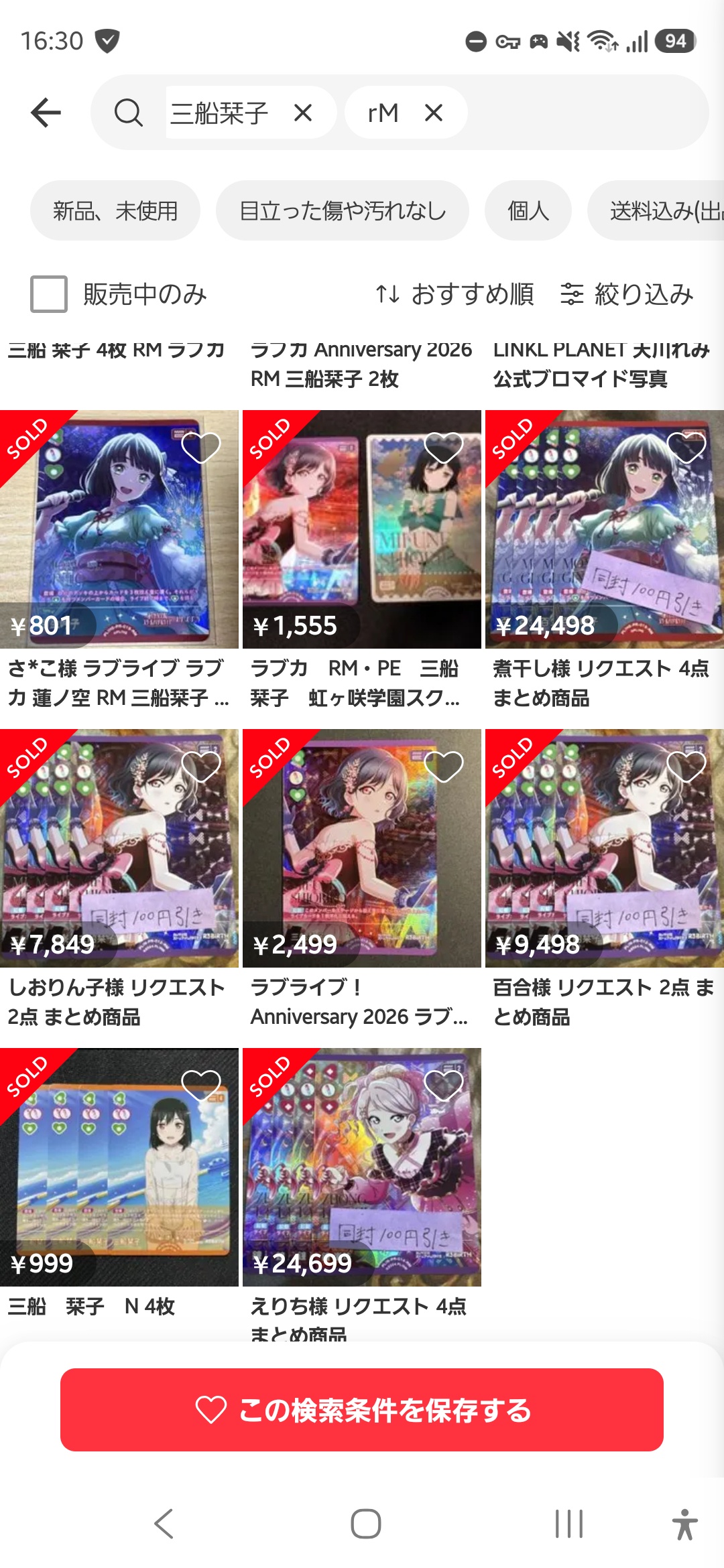
Task: Open recent apps from the navigation bar
Action: [569, 1524]
